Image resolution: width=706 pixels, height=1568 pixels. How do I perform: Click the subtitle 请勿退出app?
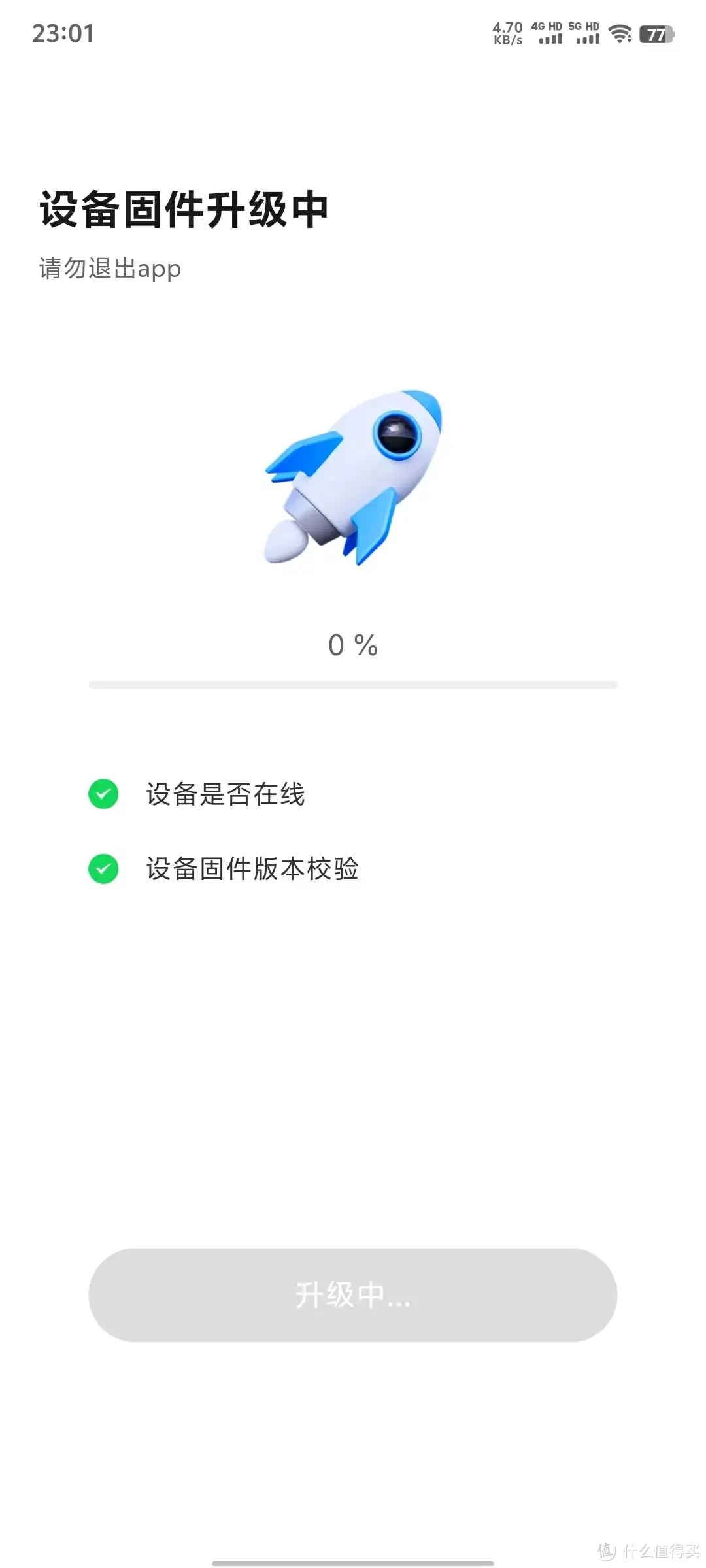click(x=109, y=269)
